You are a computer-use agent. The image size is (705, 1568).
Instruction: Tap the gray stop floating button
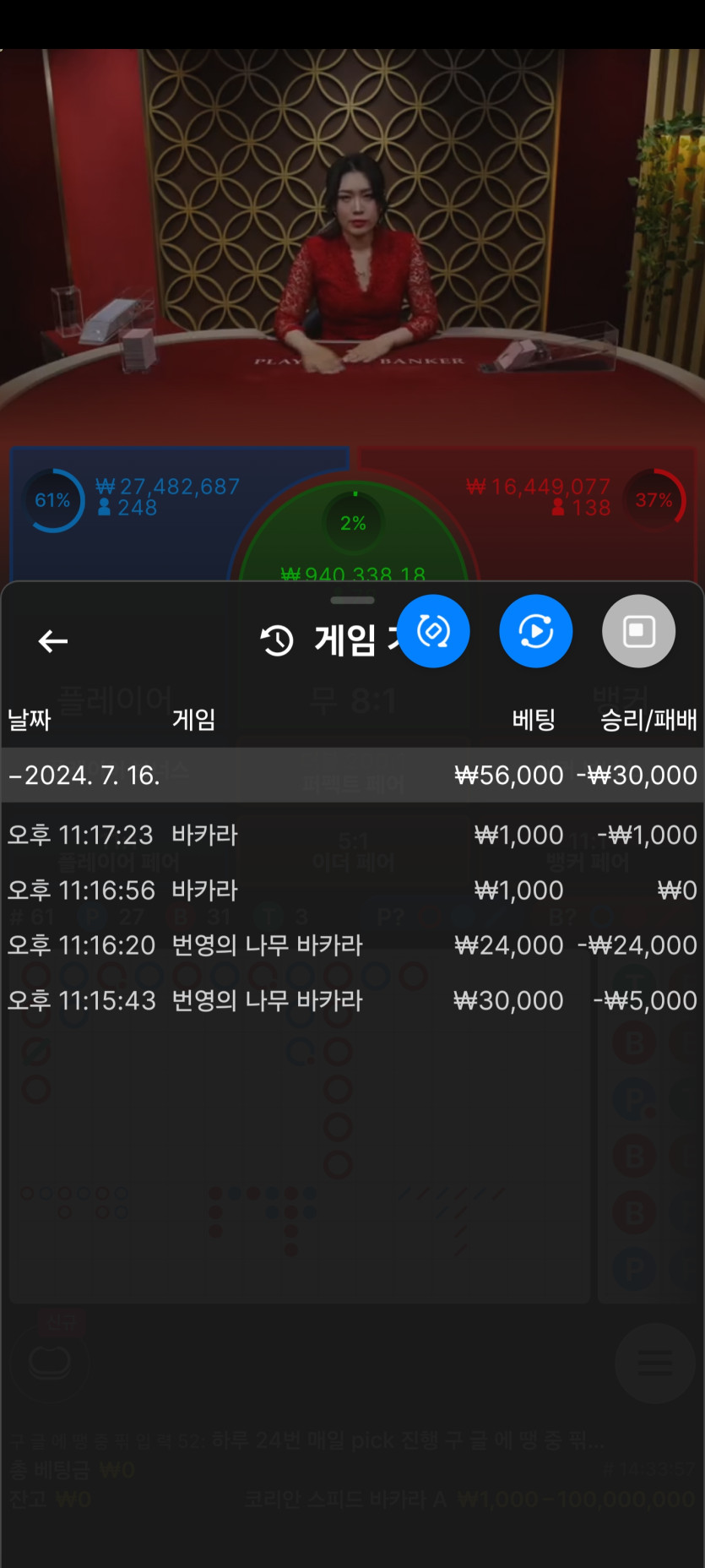[638, 631]
